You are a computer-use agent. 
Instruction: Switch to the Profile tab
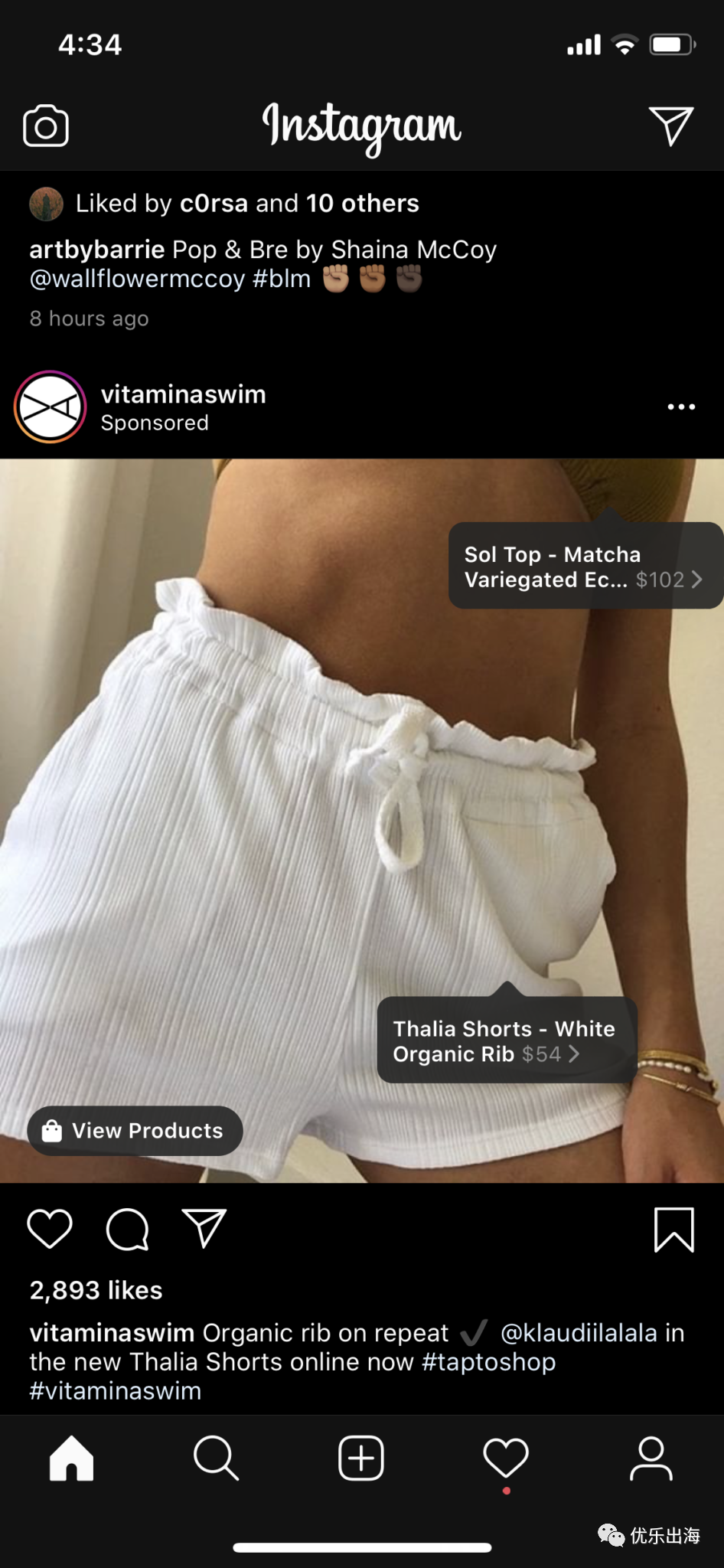point(651,1458)
